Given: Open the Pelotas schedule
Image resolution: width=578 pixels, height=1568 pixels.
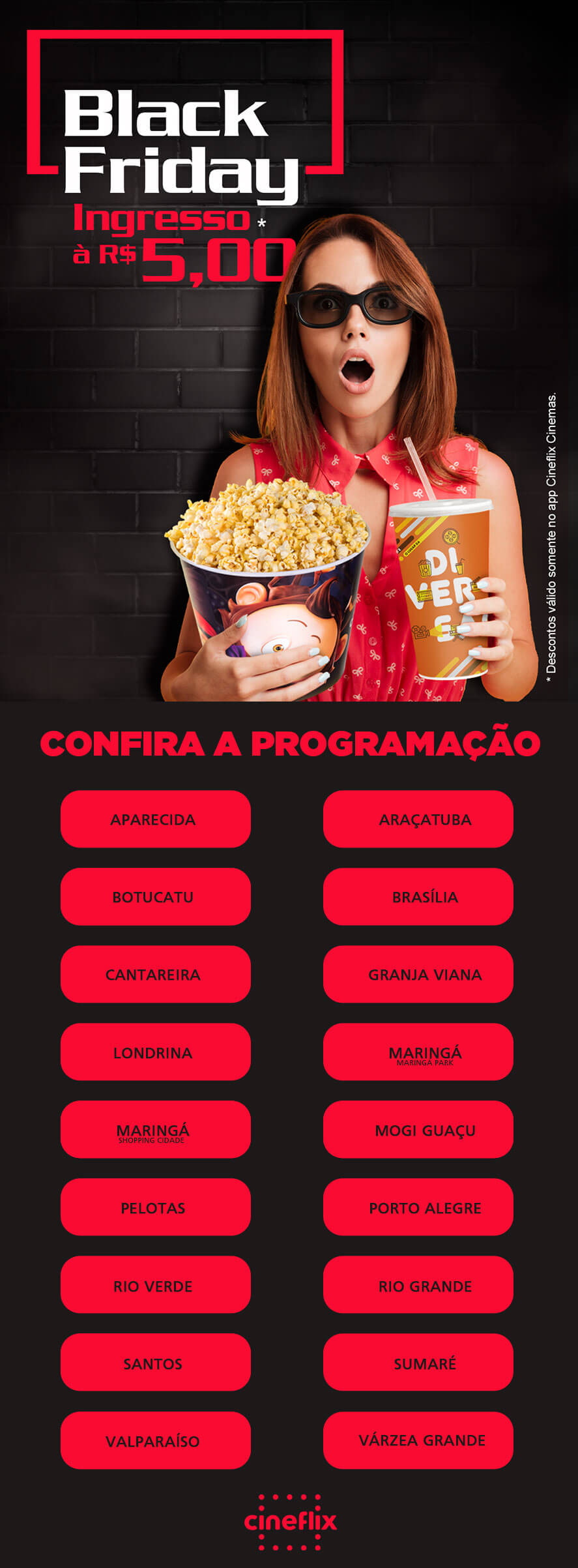Looking at the screenshot, I should click(x=155, y=1207).
